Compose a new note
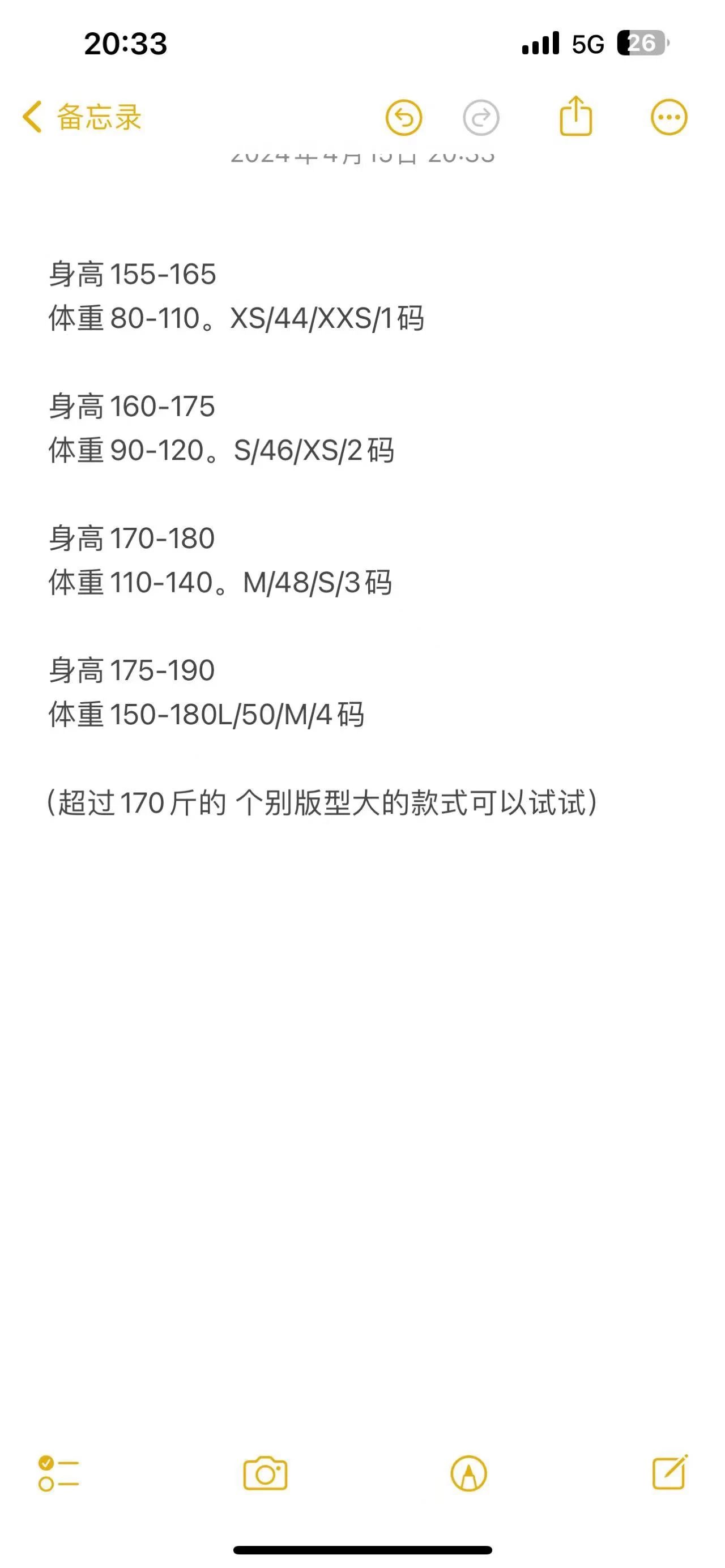 [x=669, y=1472]
